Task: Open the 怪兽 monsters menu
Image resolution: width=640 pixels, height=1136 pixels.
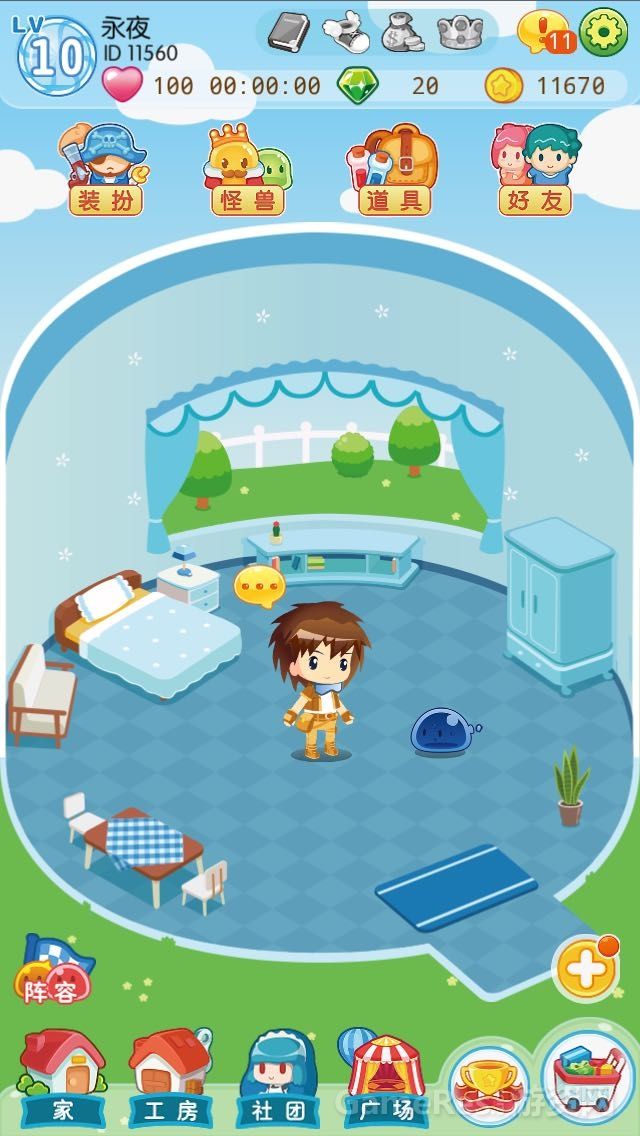Action: tap(247, 171)
